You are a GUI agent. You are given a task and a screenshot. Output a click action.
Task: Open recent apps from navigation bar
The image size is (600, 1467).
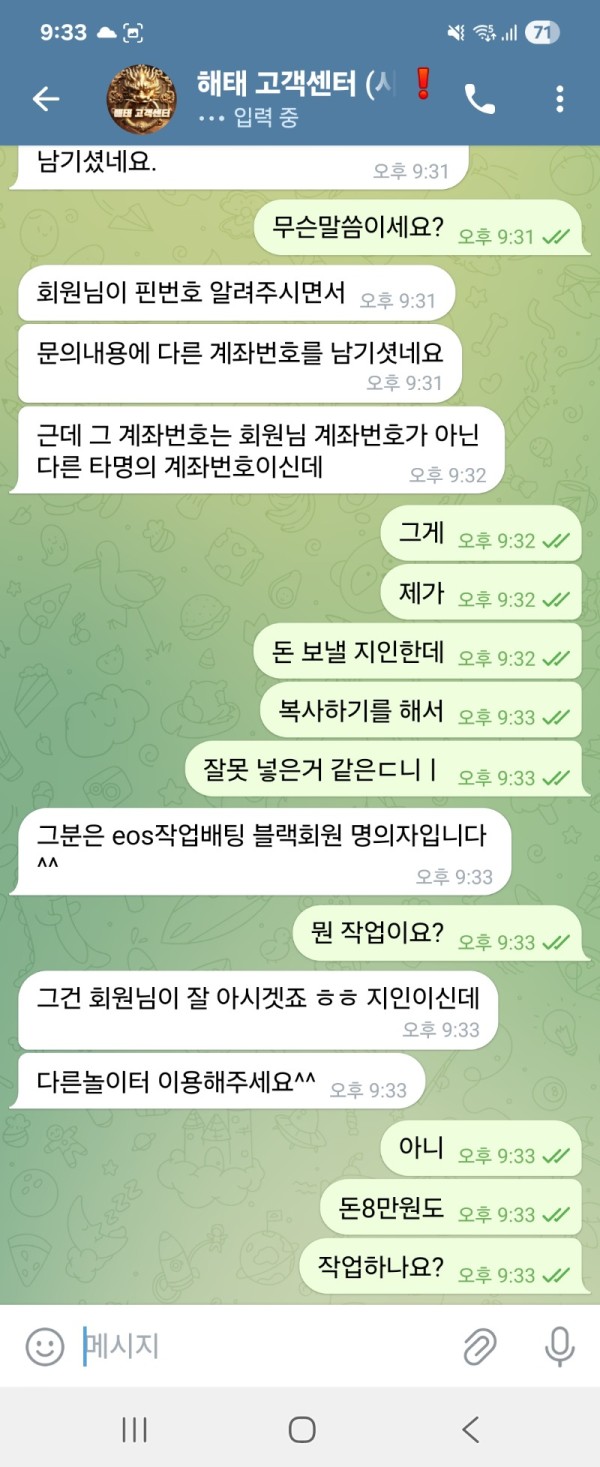134,1429
